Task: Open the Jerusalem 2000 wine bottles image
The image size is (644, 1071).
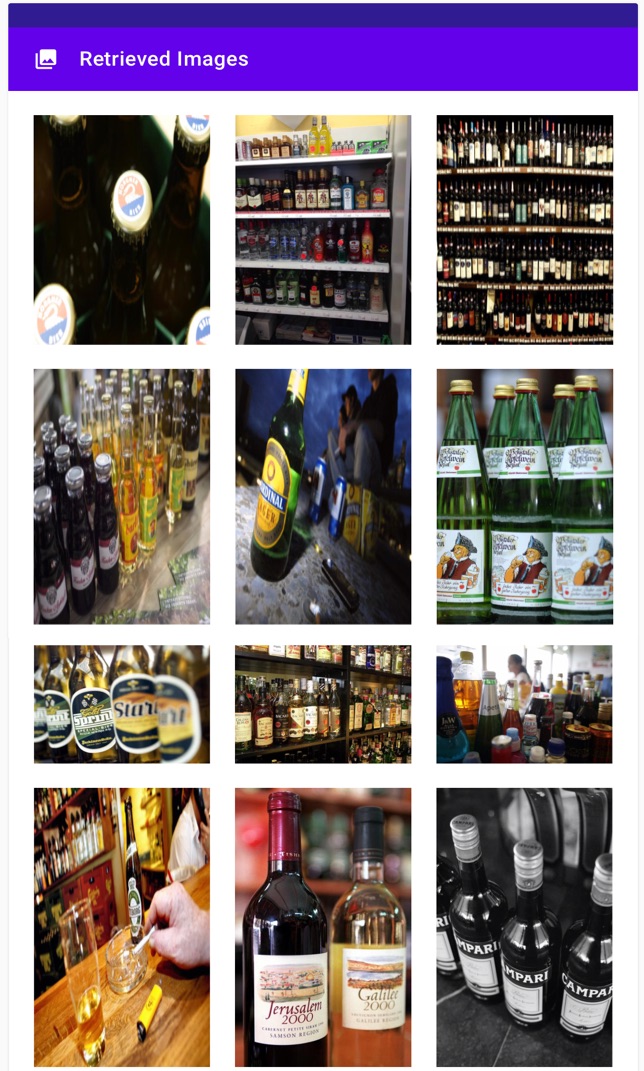Action: (323, 927)
